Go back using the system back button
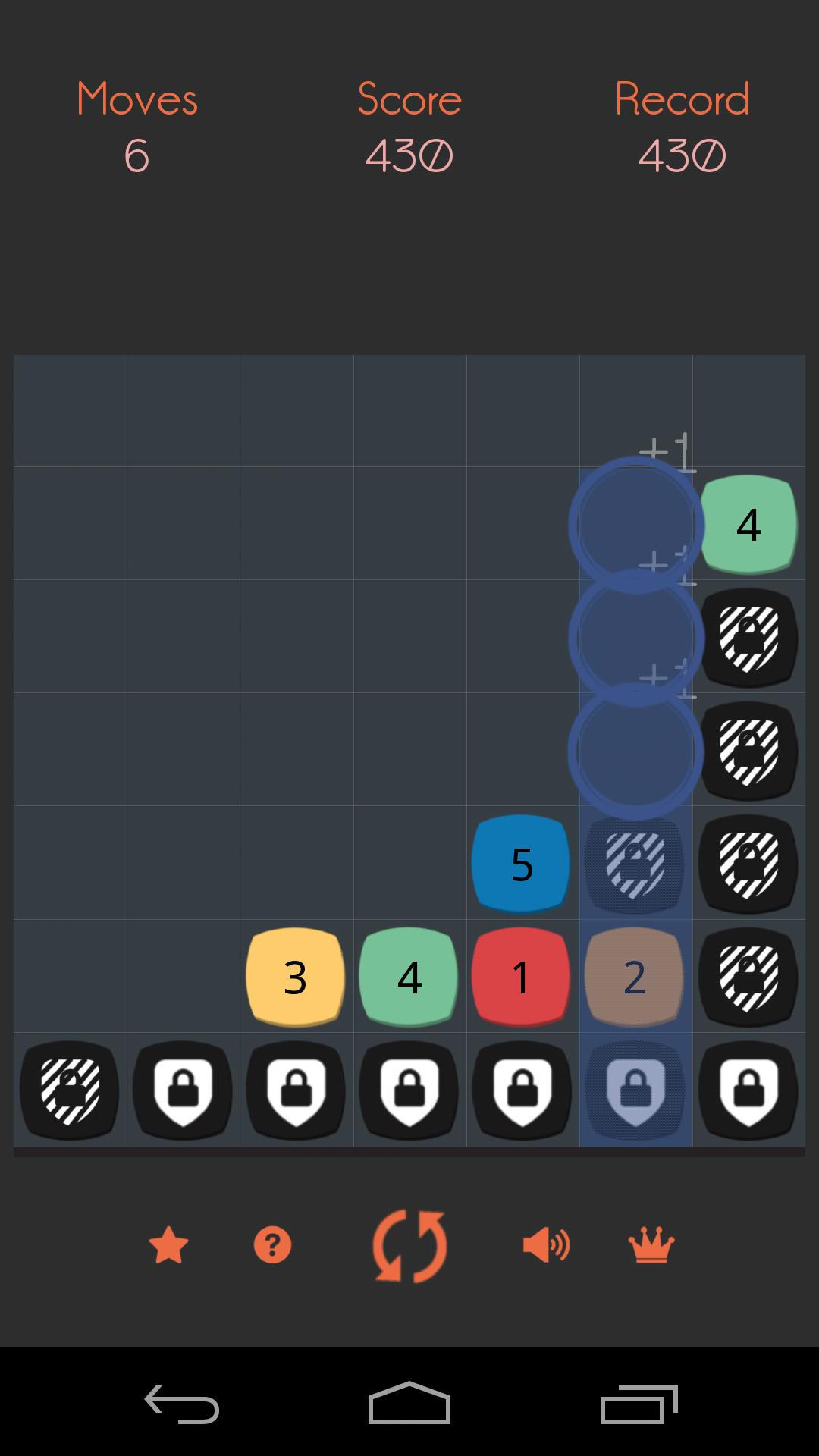Viewport: 819px width, 1456px height. 182,1404
